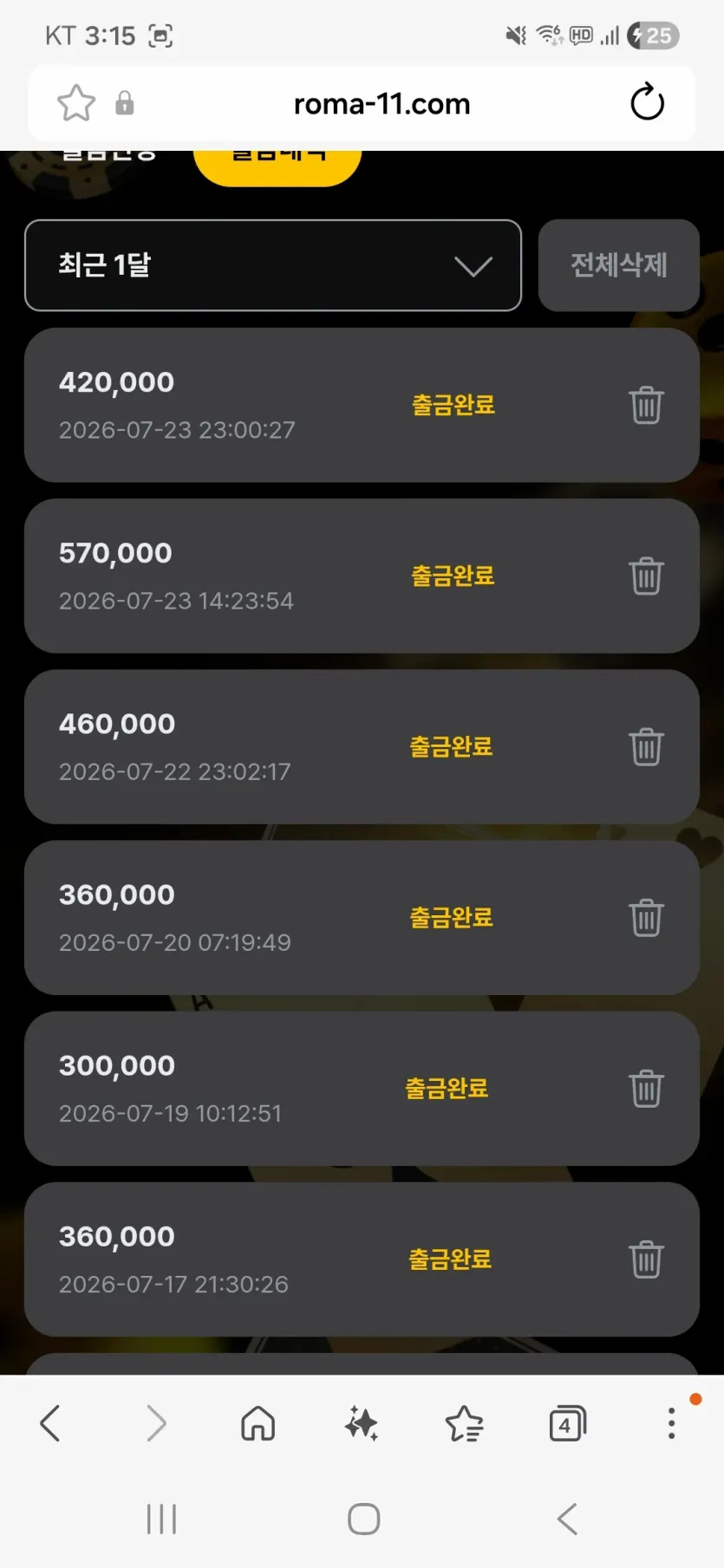This screenshot has height=1568, width=724.
Task: Go to the system home screen
Action: tap(363, 1519)
